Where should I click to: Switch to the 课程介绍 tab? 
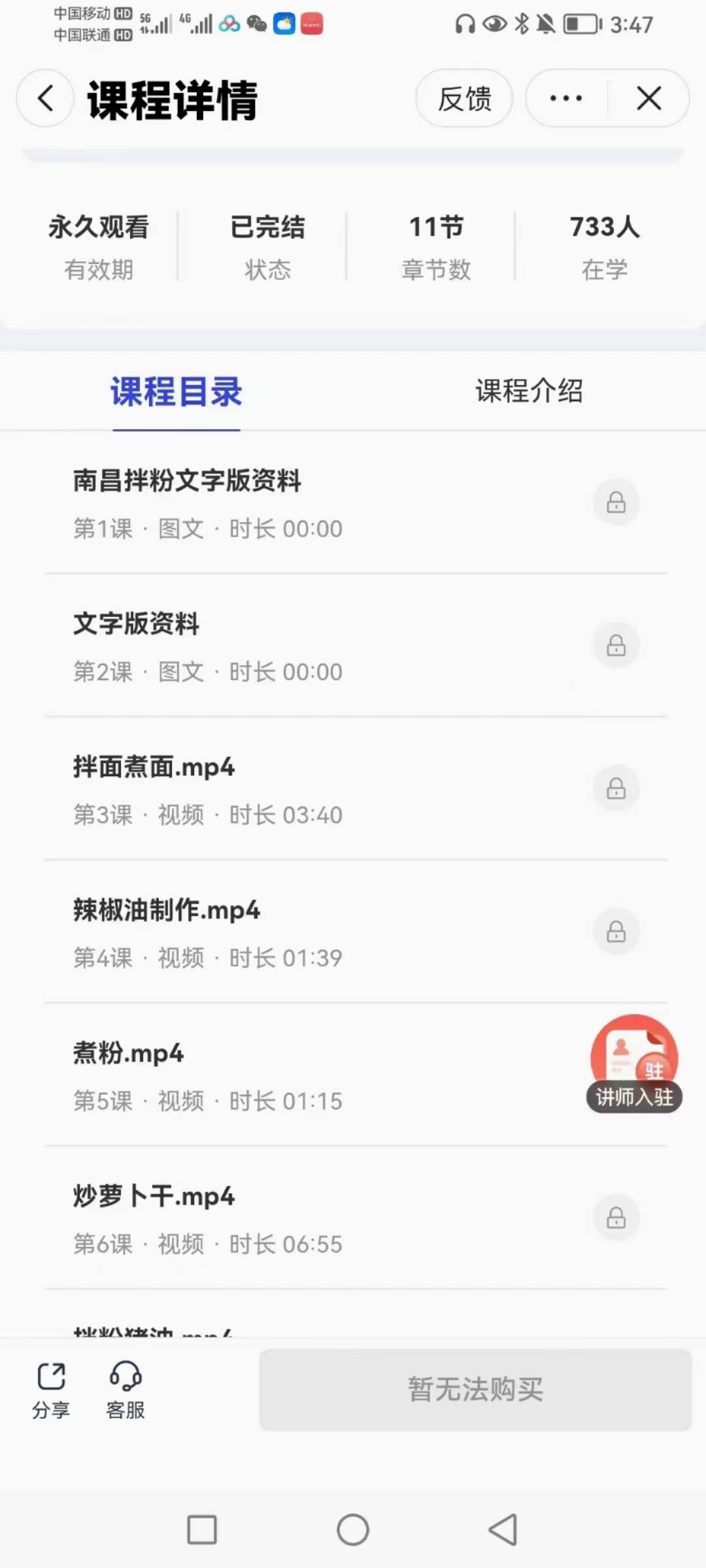tap(529, 391)
